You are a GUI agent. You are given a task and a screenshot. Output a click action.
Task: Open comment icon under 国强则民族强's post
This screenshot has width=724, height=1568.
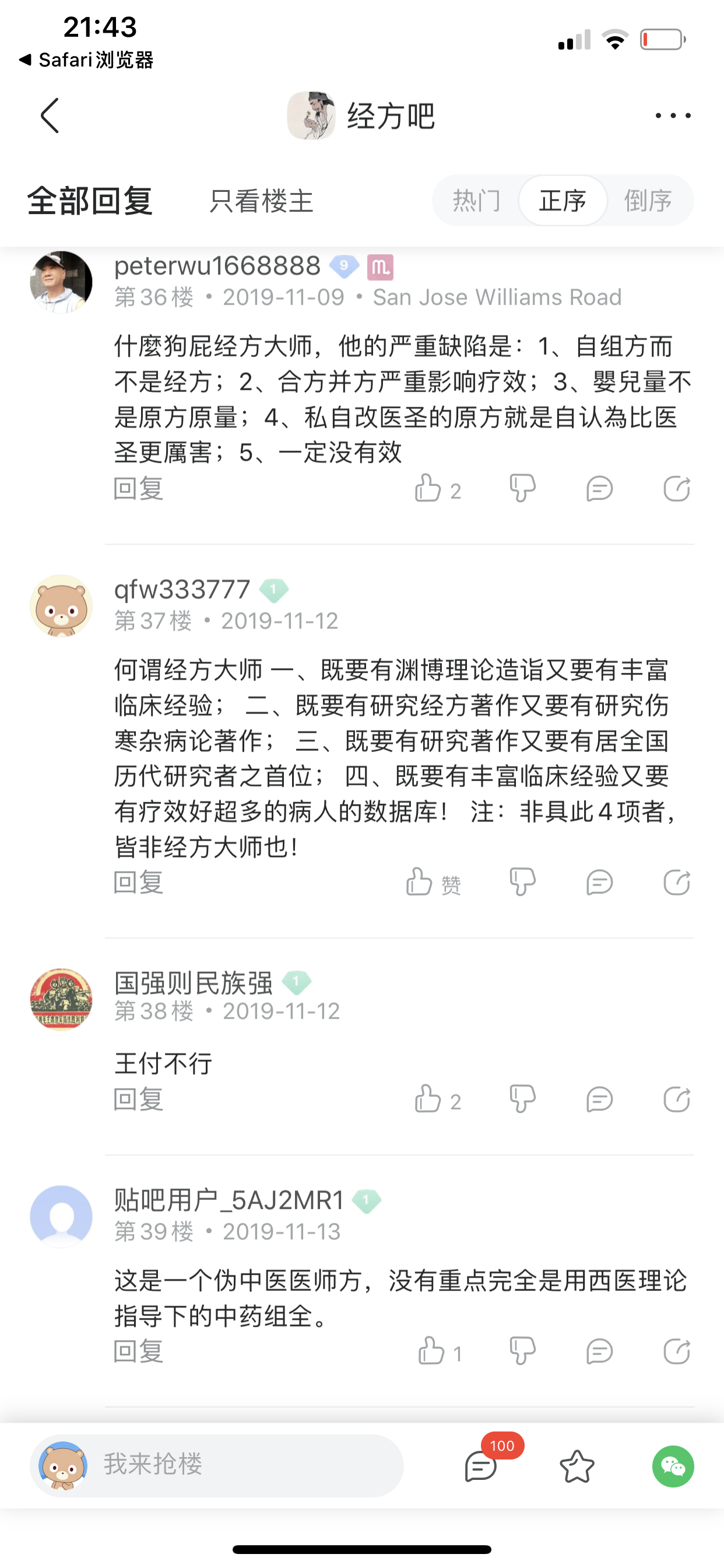pos(599,1100)
